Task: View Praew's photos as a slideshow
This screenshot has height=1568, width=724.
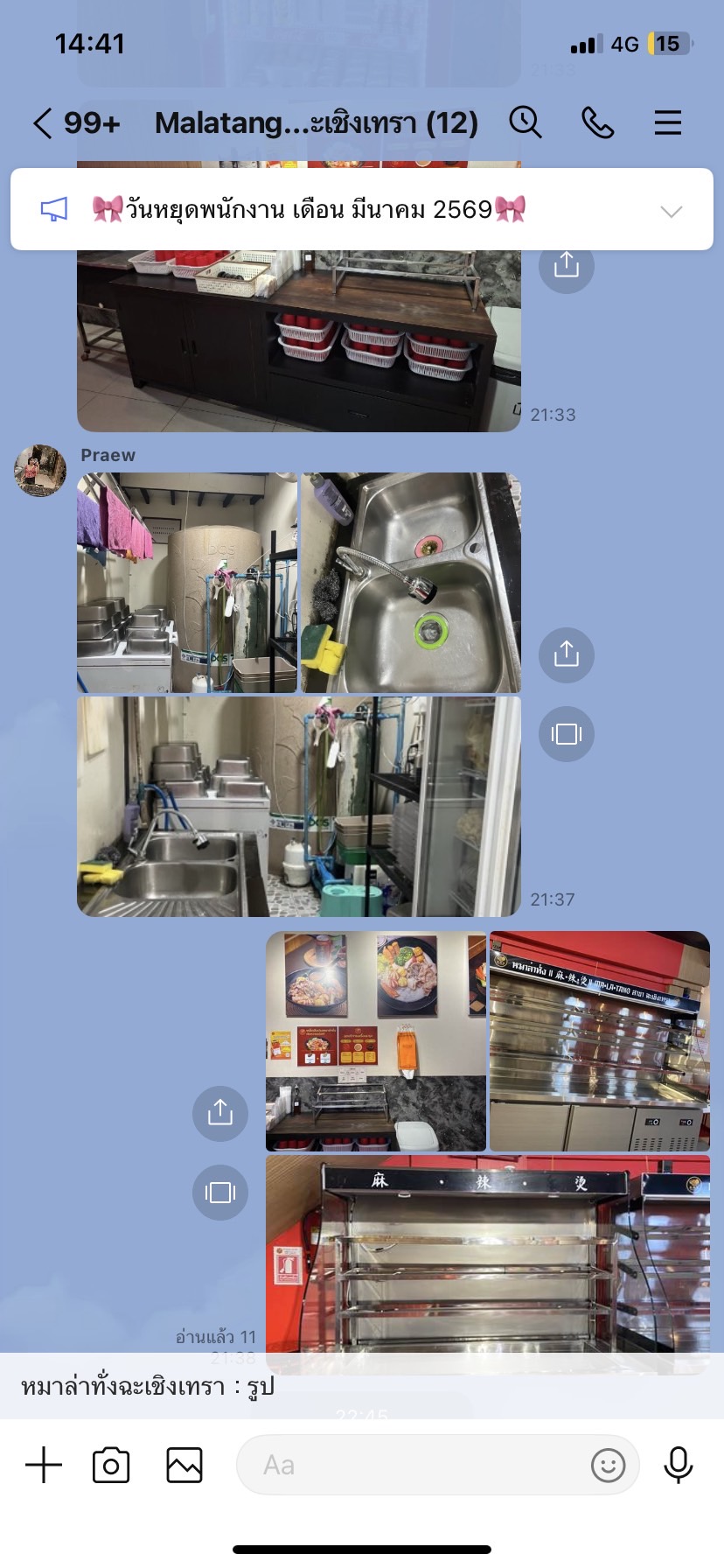Action: pos(567,733)
